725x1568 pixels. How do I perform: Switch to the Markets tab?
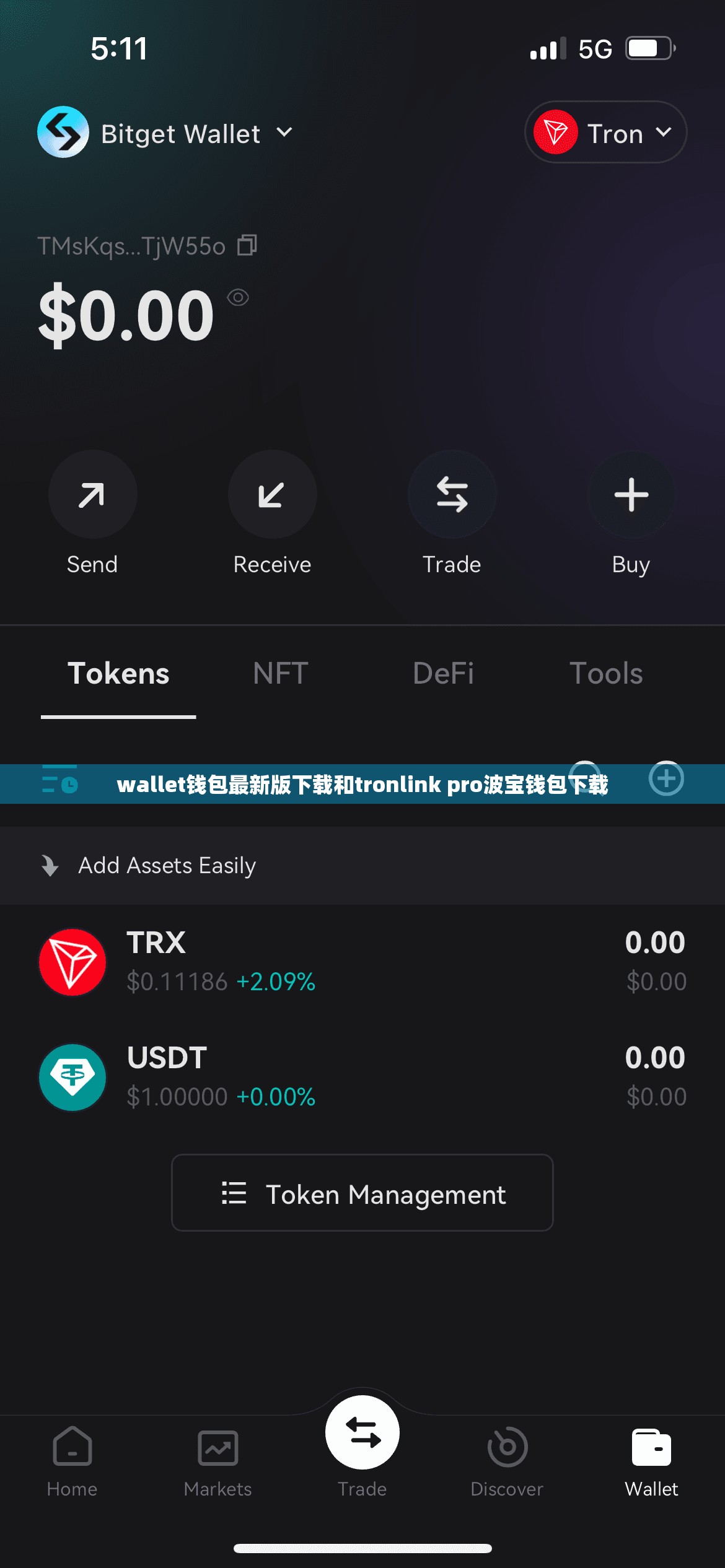pos(217,1462)
